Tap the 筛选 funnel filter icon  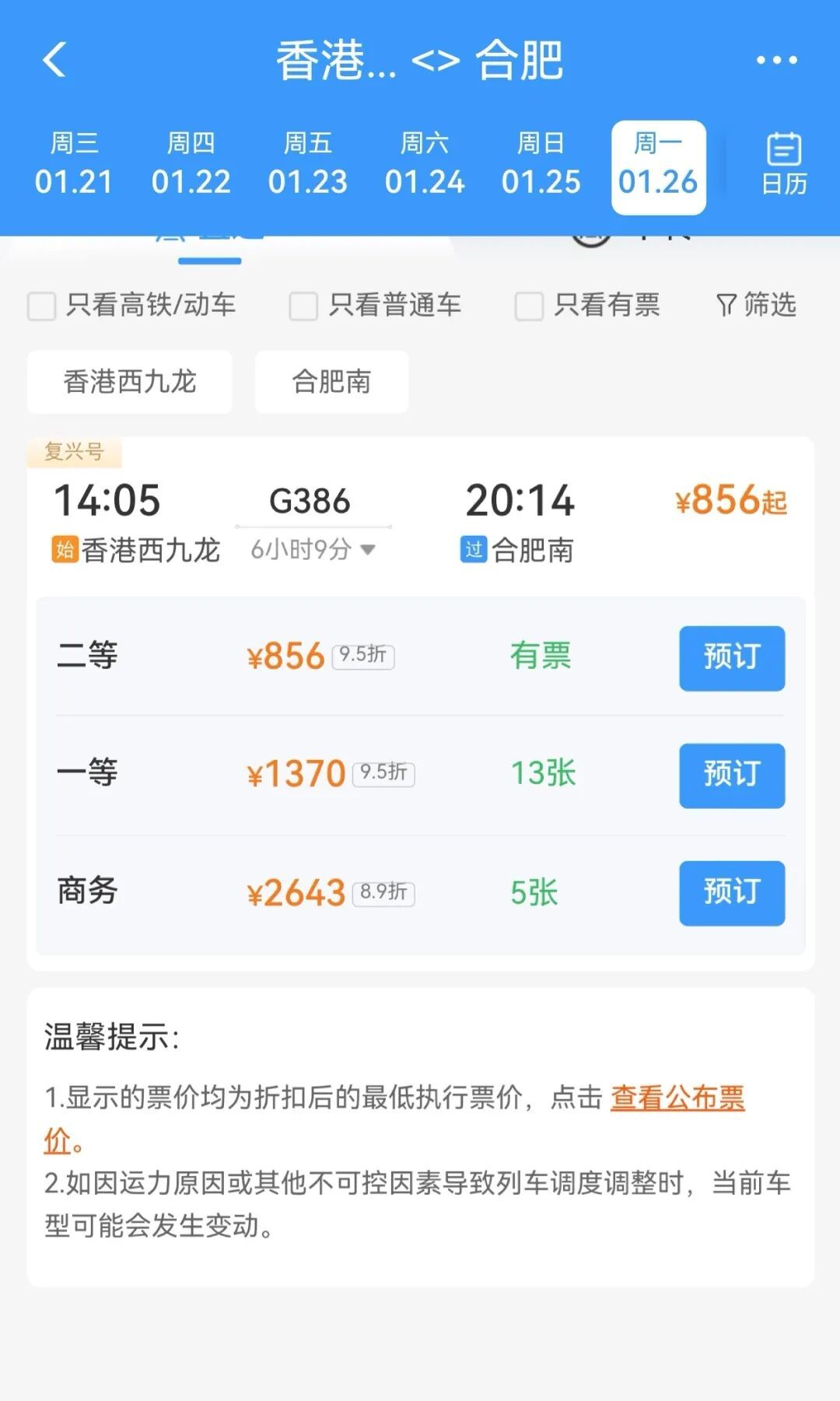click(755, 306)
